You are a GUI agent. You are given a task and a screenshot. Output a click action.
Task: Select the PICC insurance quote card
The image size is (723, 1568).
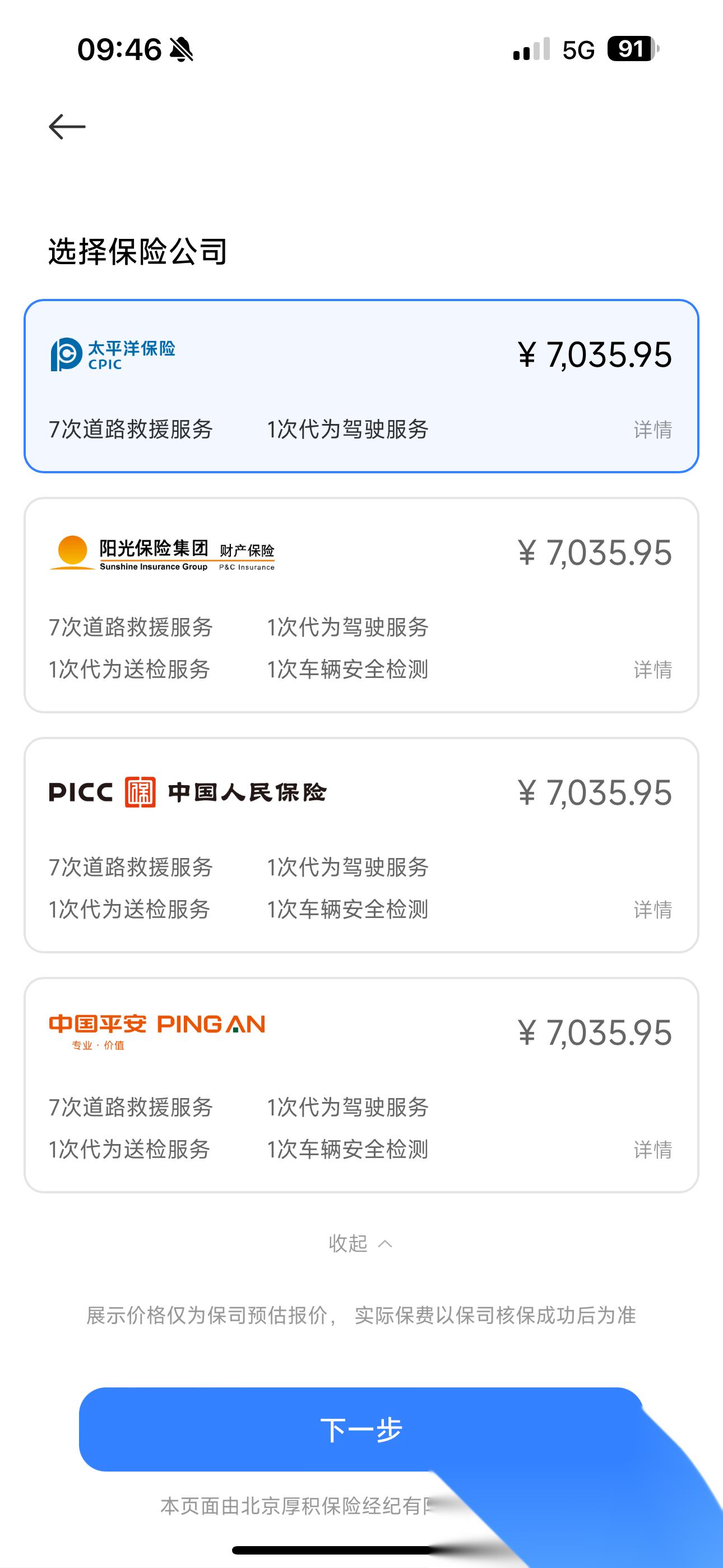[x=361, y=849]
